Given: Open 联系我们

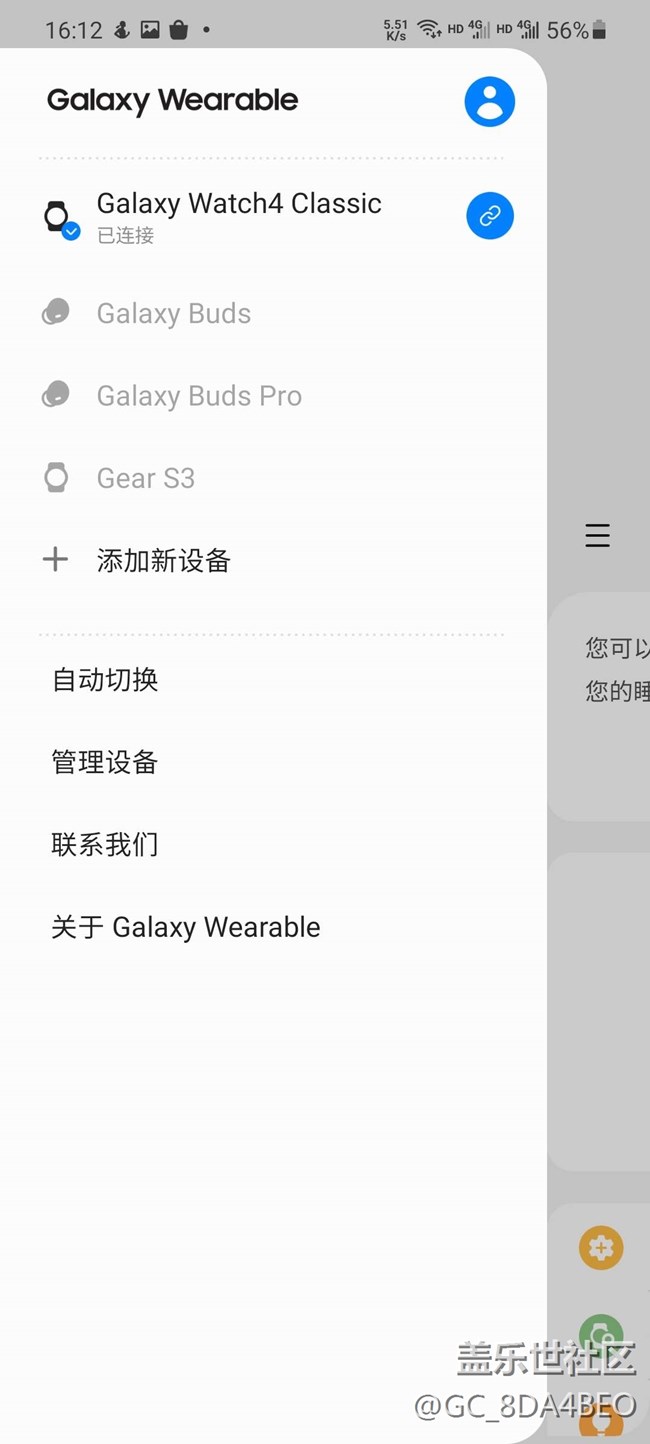Looking at the screenshot, I should (272, 845).
